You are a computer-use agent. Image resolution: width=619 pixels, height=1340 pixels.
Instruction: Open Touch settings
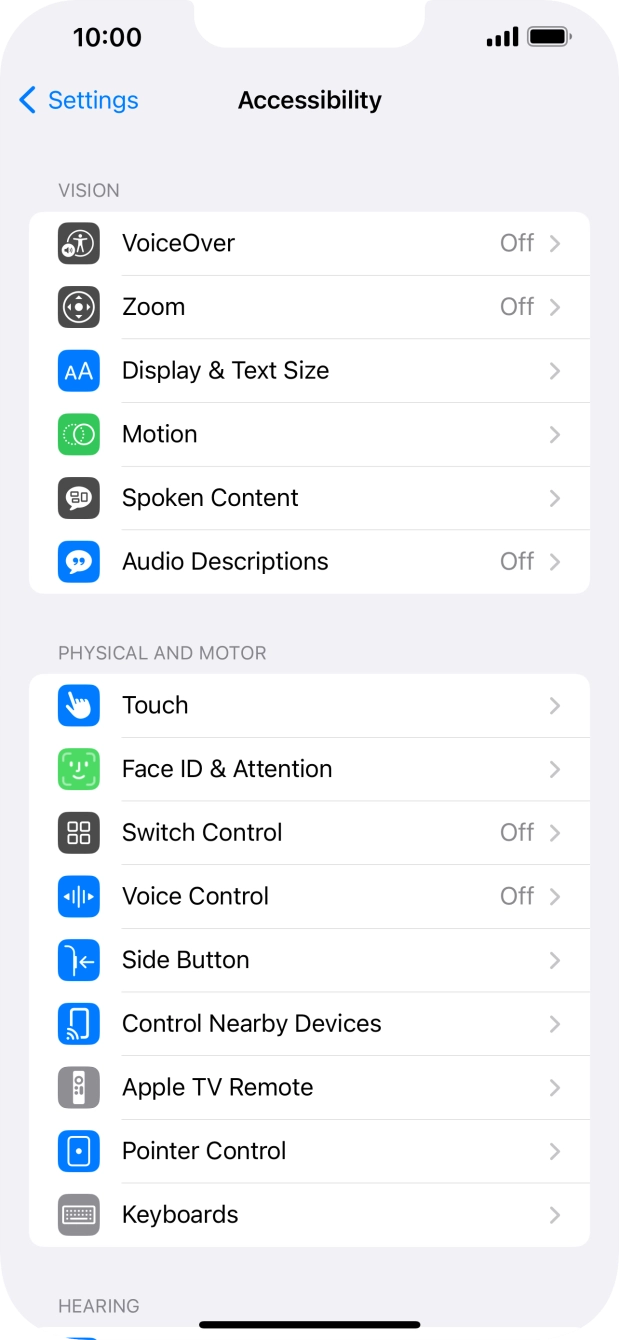click(309, 705)
